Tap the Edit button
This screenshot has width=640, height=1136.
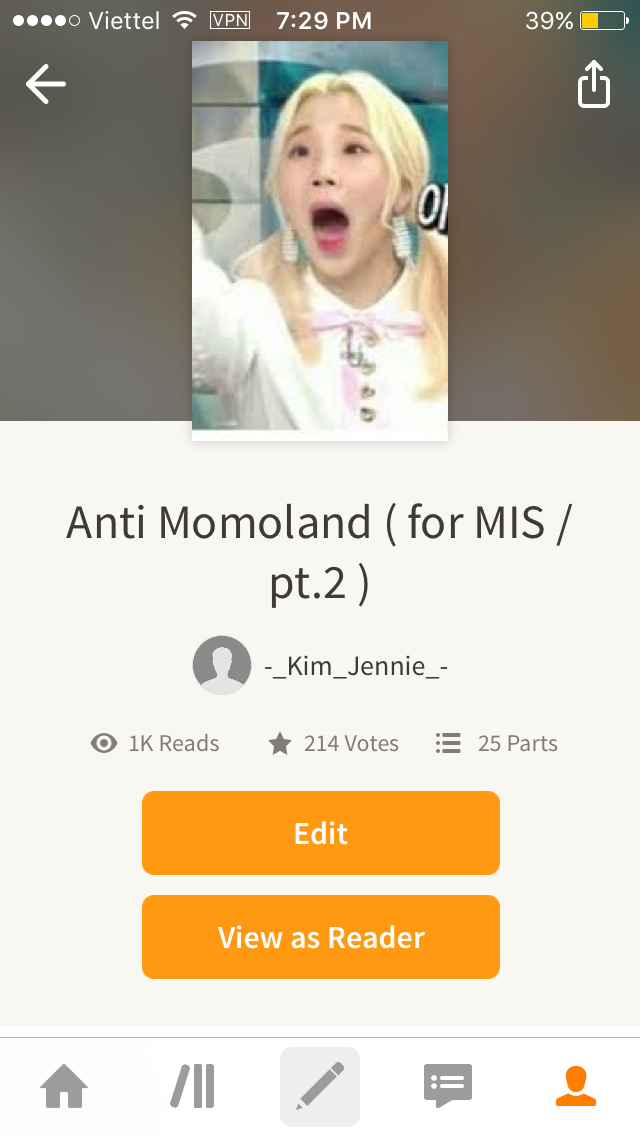(x=320, y=833)
